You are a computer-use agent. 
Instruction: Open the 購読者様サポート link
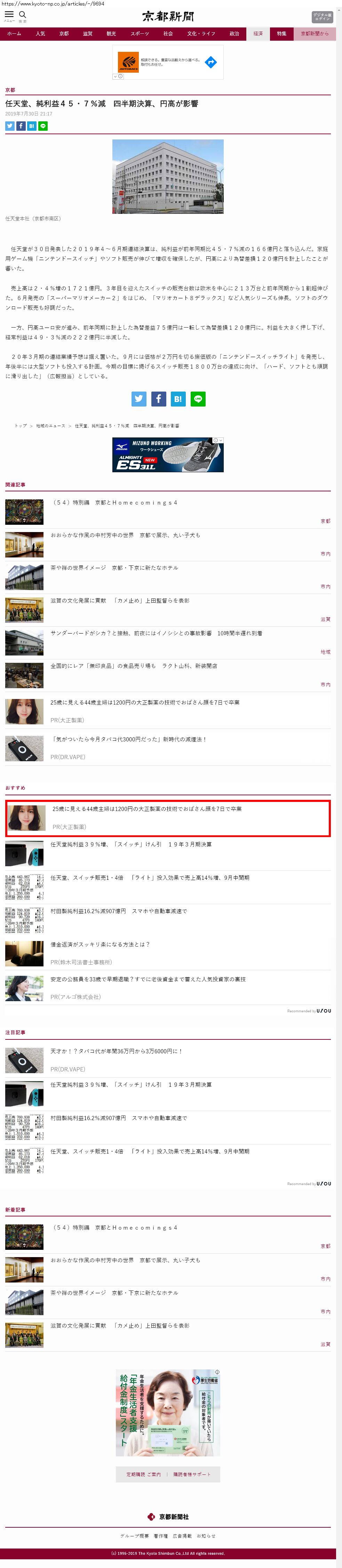tap(192, 1474)
